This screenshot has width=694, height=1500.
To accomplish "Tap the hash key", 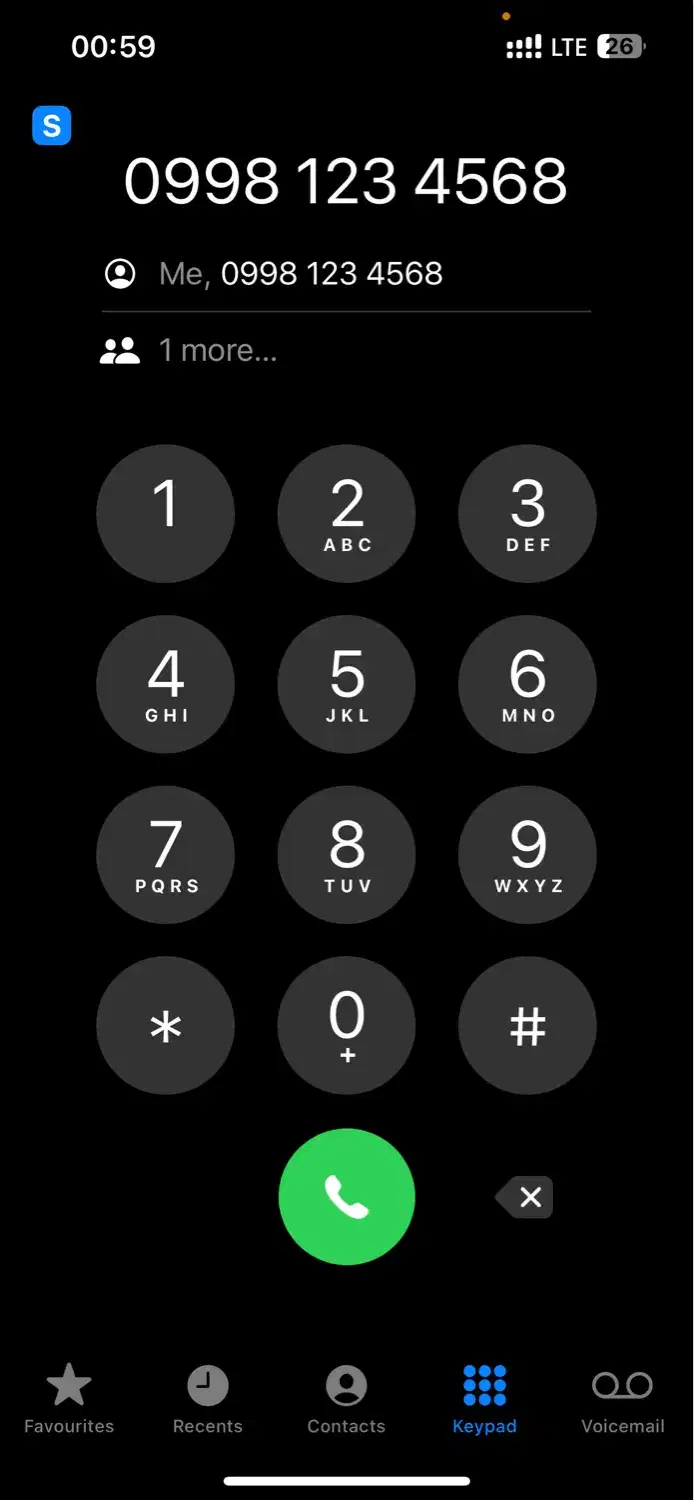I will 527,1026.
